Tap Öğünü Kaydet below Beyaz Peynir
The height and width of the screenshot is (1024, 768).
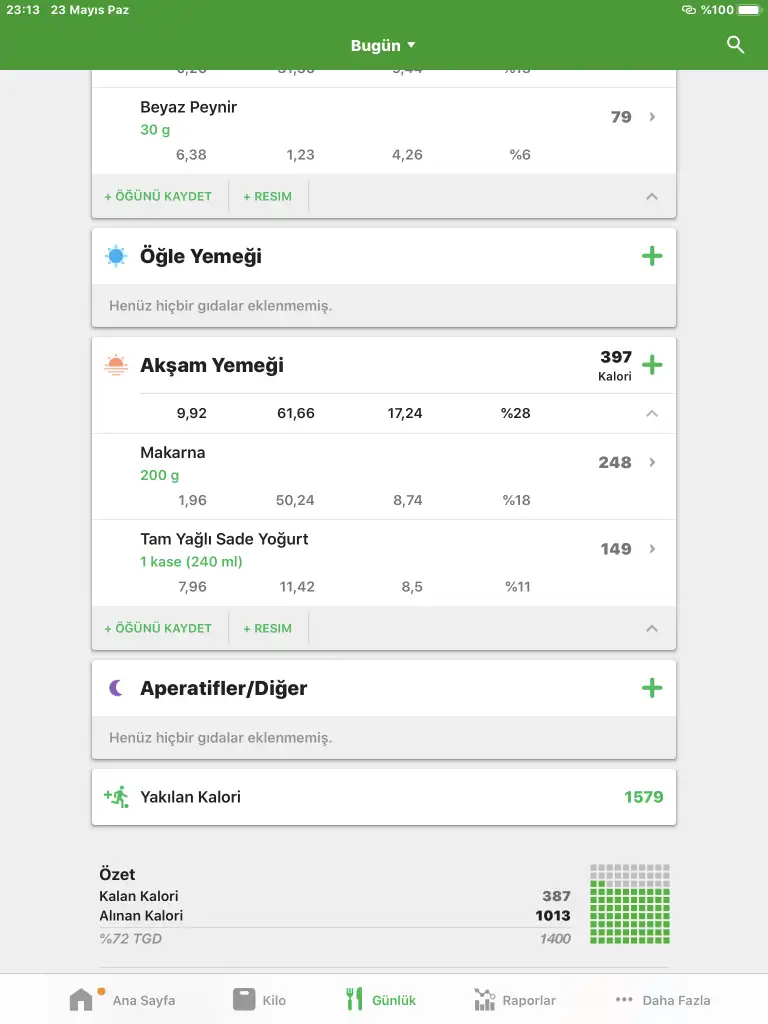tap(158, 196)
